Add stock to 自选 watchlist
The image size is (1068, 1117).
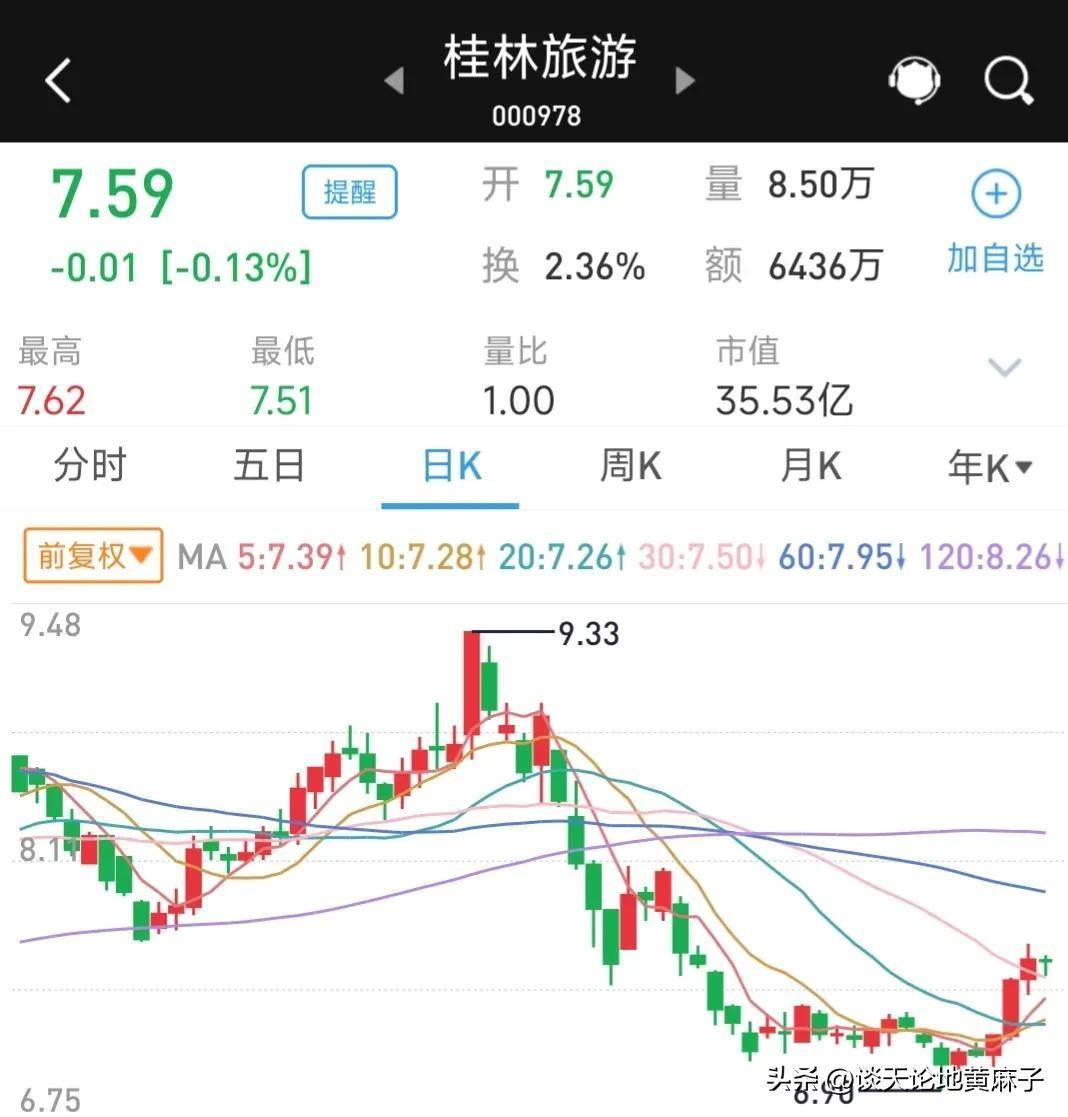pyautogui.click(x=995, y=222)
